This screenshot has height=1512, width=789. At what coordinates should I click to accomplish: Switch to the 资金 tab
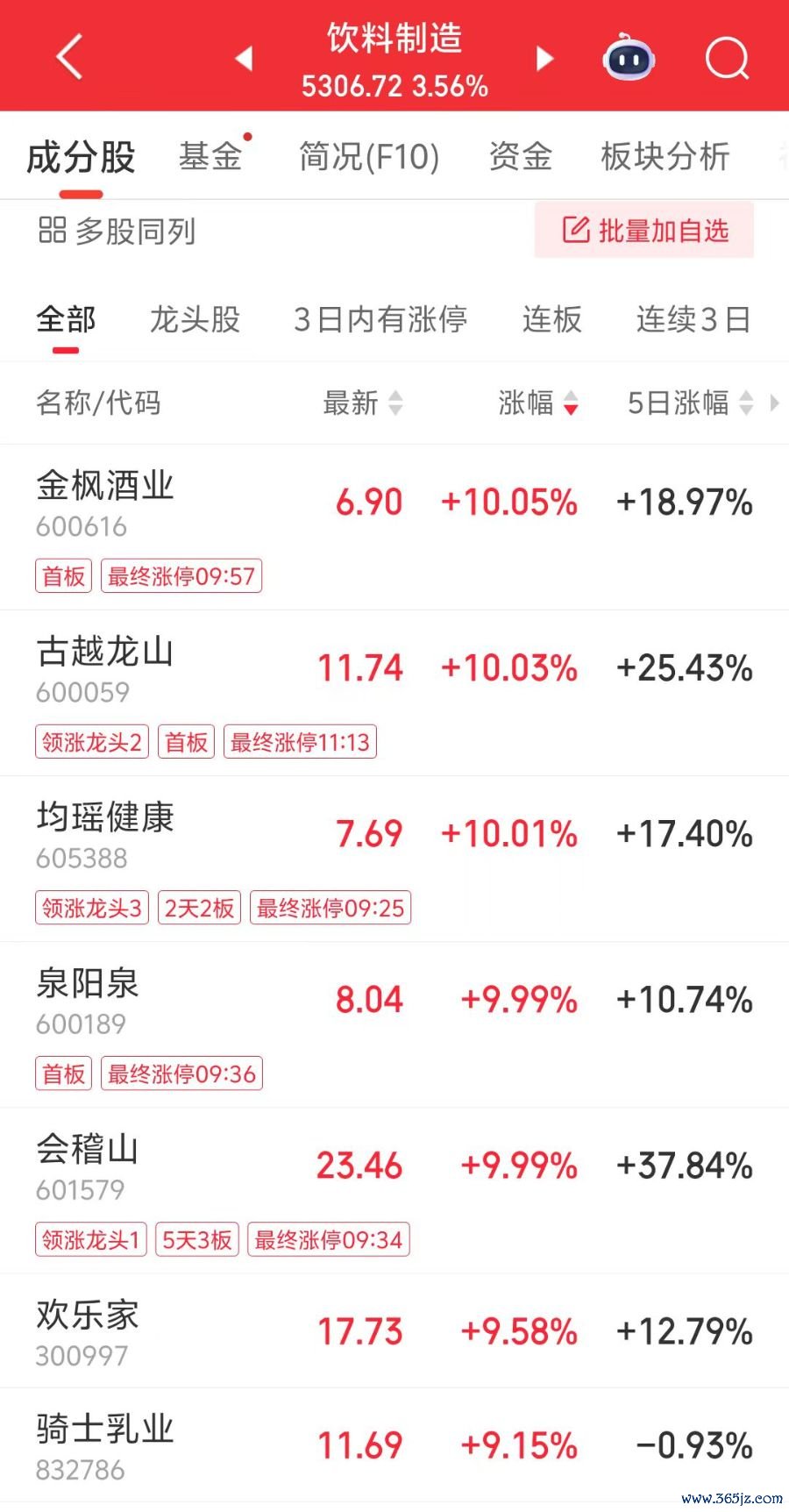(521, 156)
